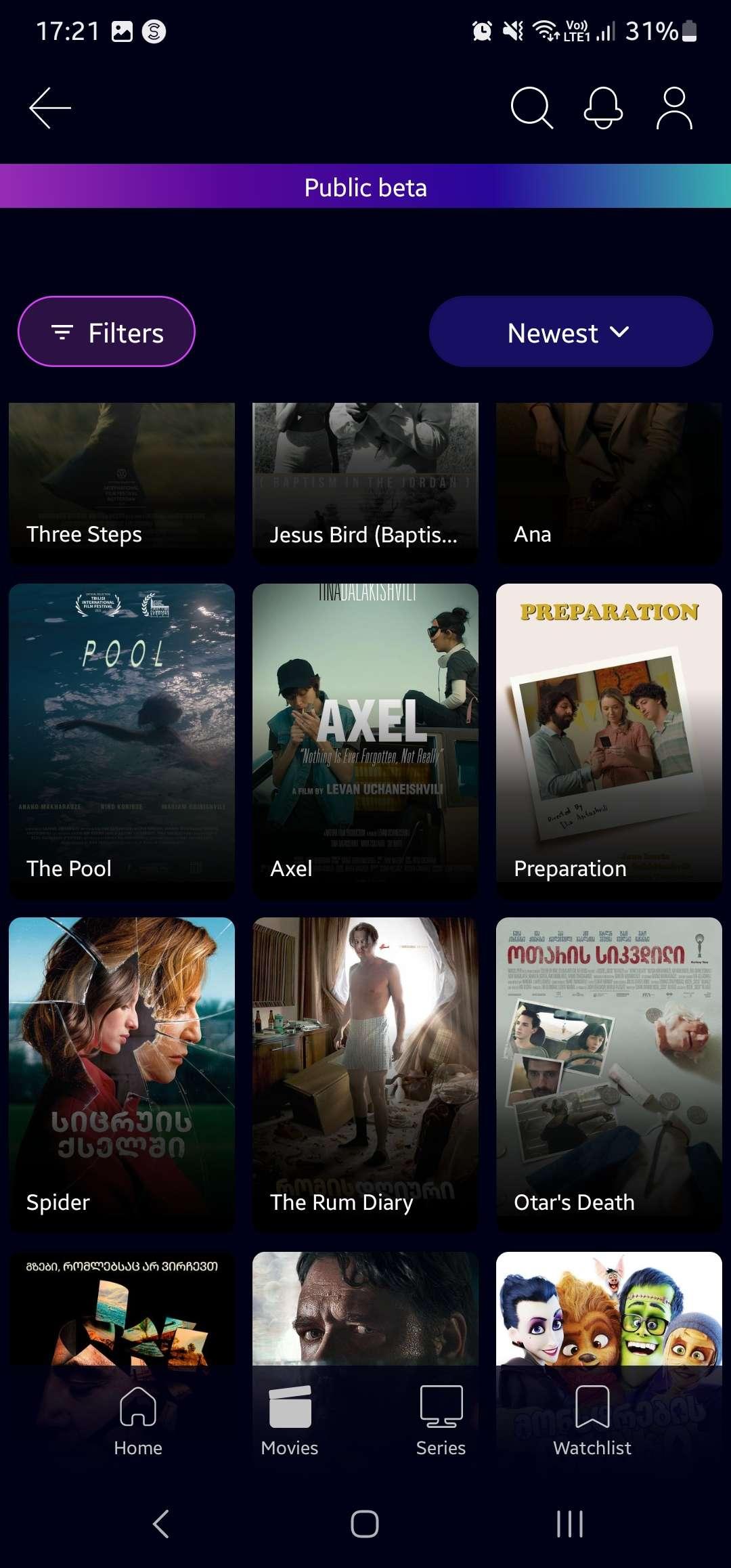
Task: Open the Axel movie card
Action: 365,741
